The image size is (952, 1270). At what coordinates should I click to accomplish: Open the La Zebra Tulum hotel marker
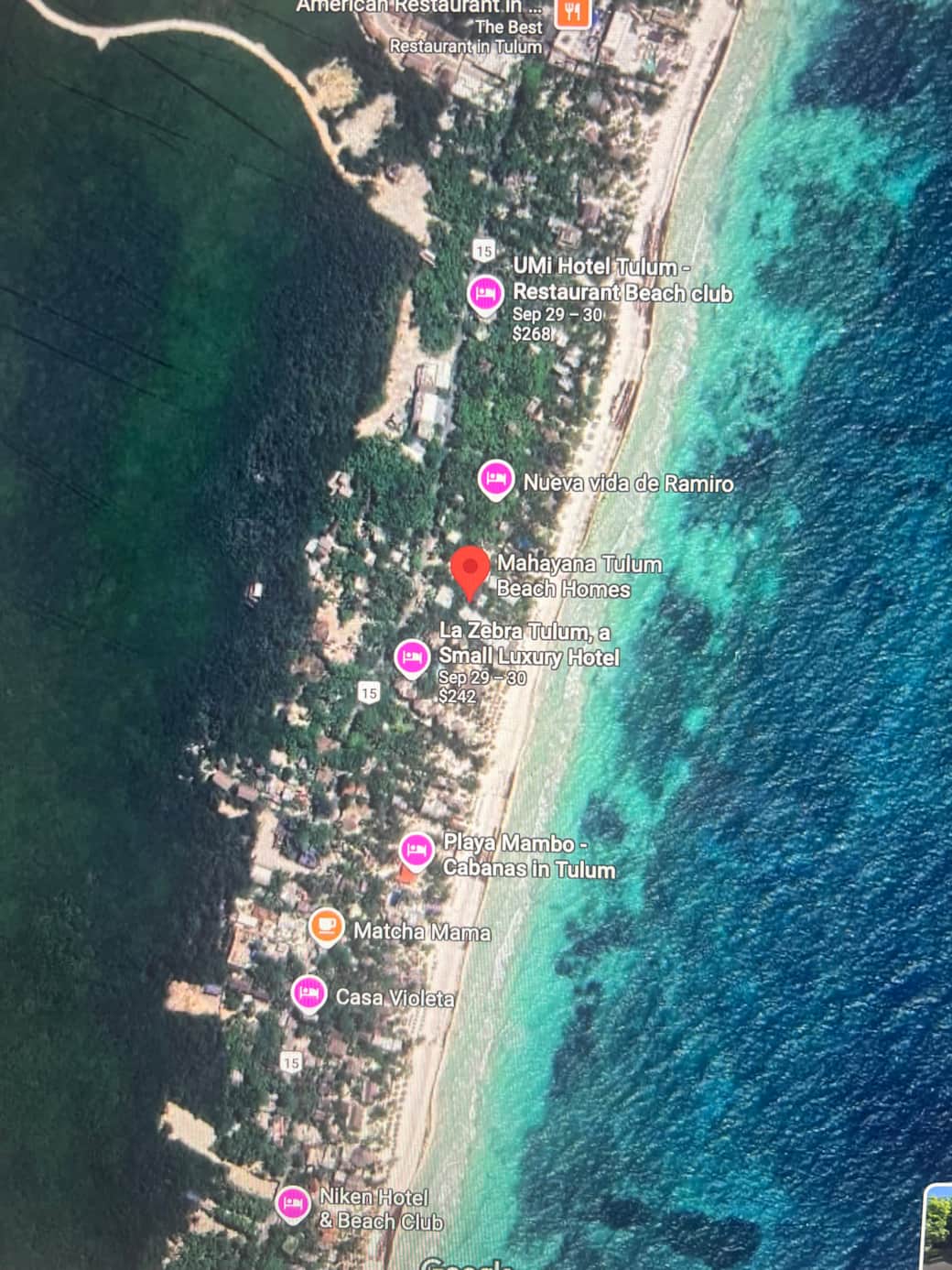coord(412,657)
